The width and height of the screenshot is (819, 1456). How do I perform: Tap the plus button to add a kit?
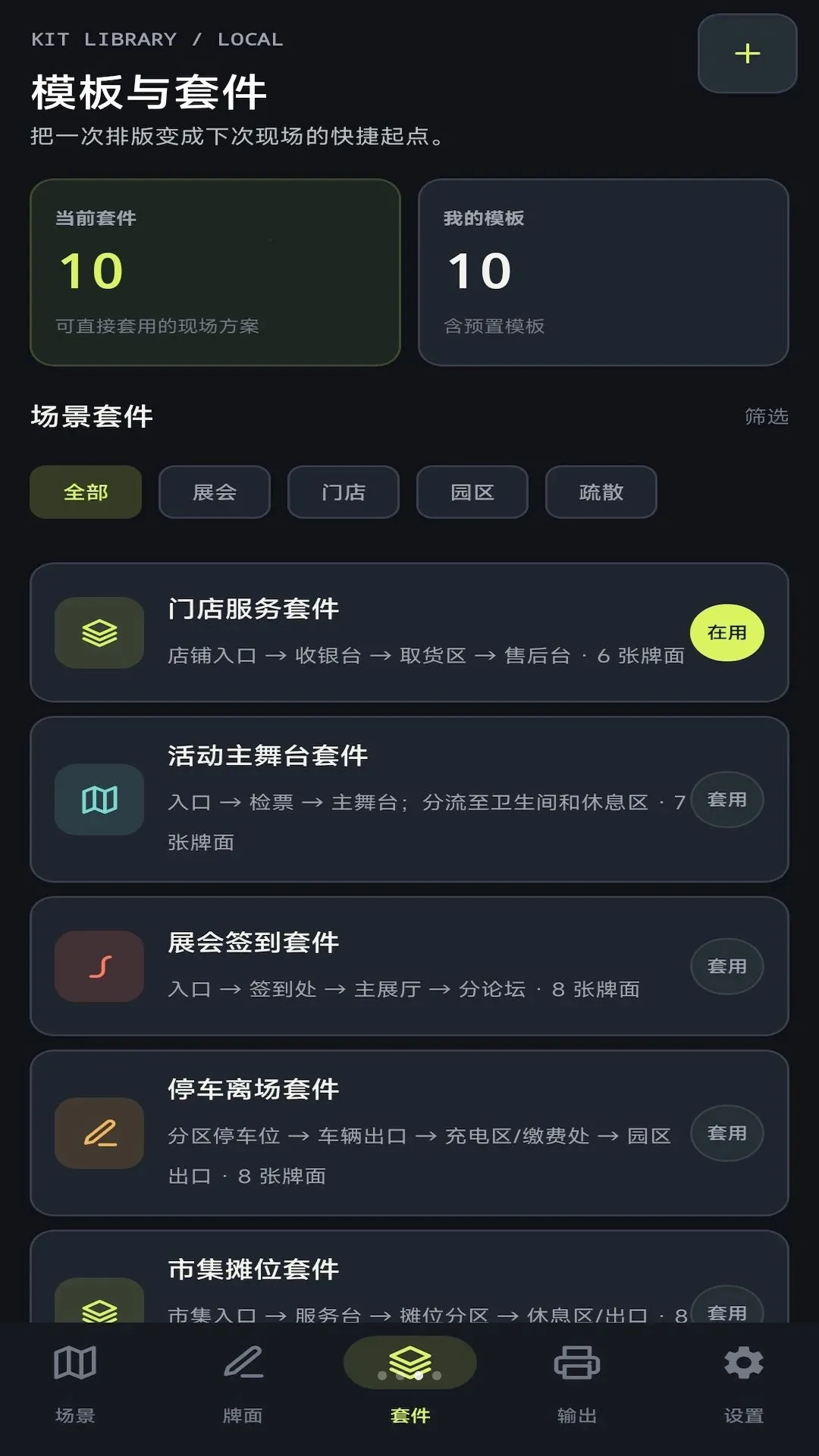[747, 53]
